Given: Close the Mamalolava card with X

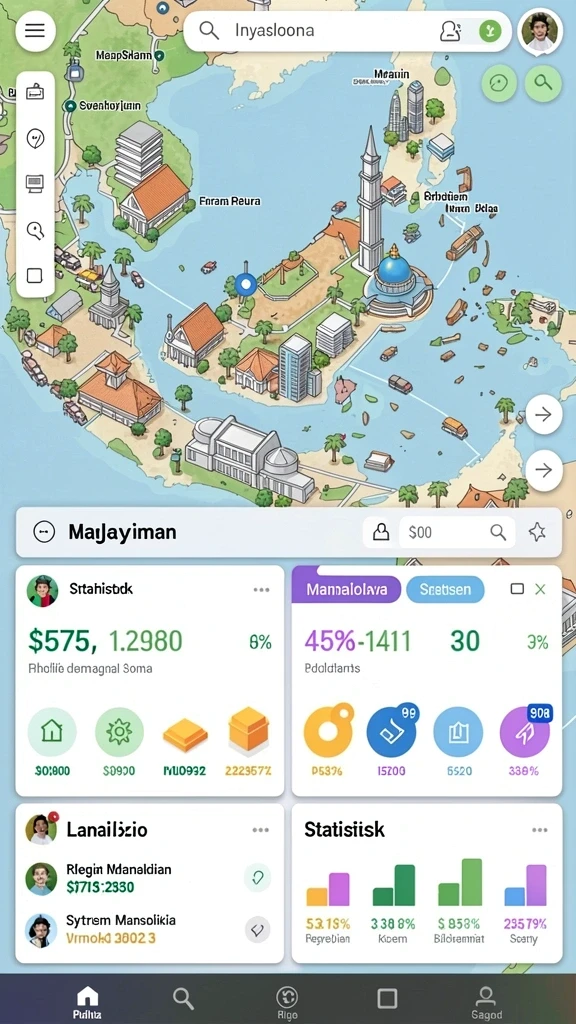Looking at the screenshot, I should click(540, 589).
